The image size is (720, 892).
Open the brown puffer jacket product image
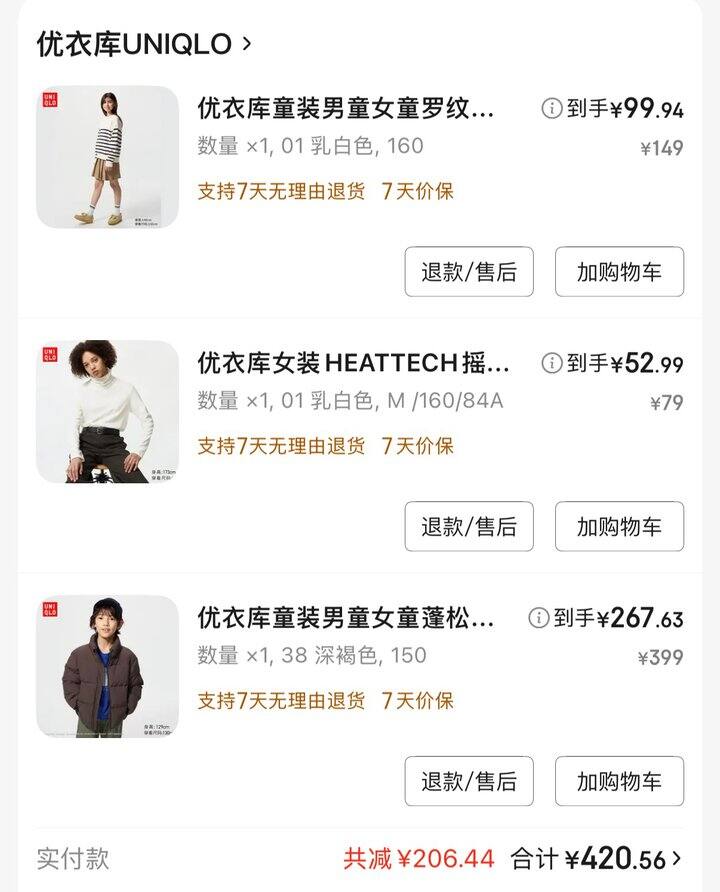pyautogui.click(x=107, y=667)
